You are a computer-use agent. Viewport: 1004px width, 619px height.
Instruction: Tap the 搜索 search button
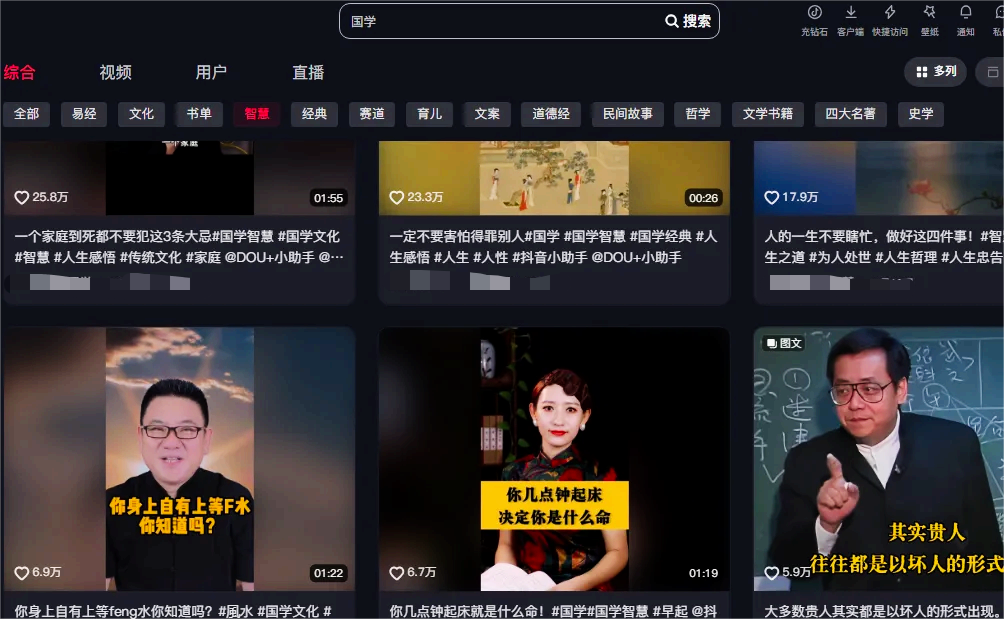(688, 21)
